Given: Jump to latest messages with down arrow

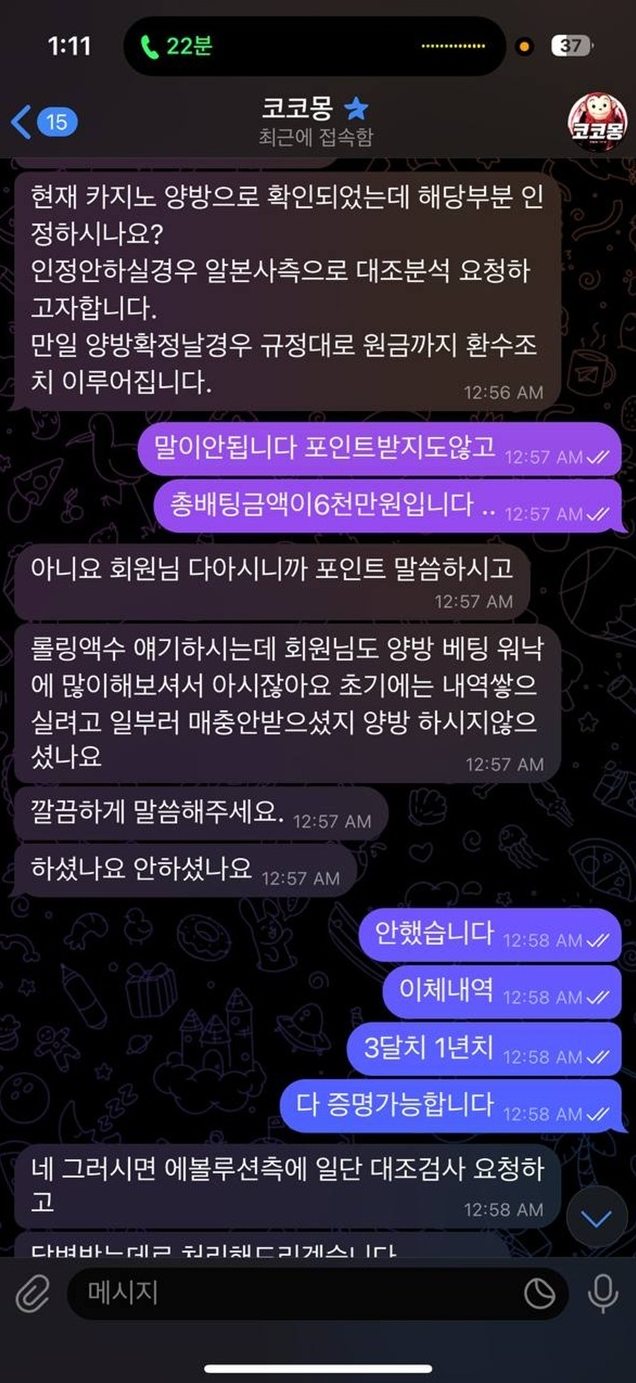Looking at the screenshot, I should (597, 1219).
